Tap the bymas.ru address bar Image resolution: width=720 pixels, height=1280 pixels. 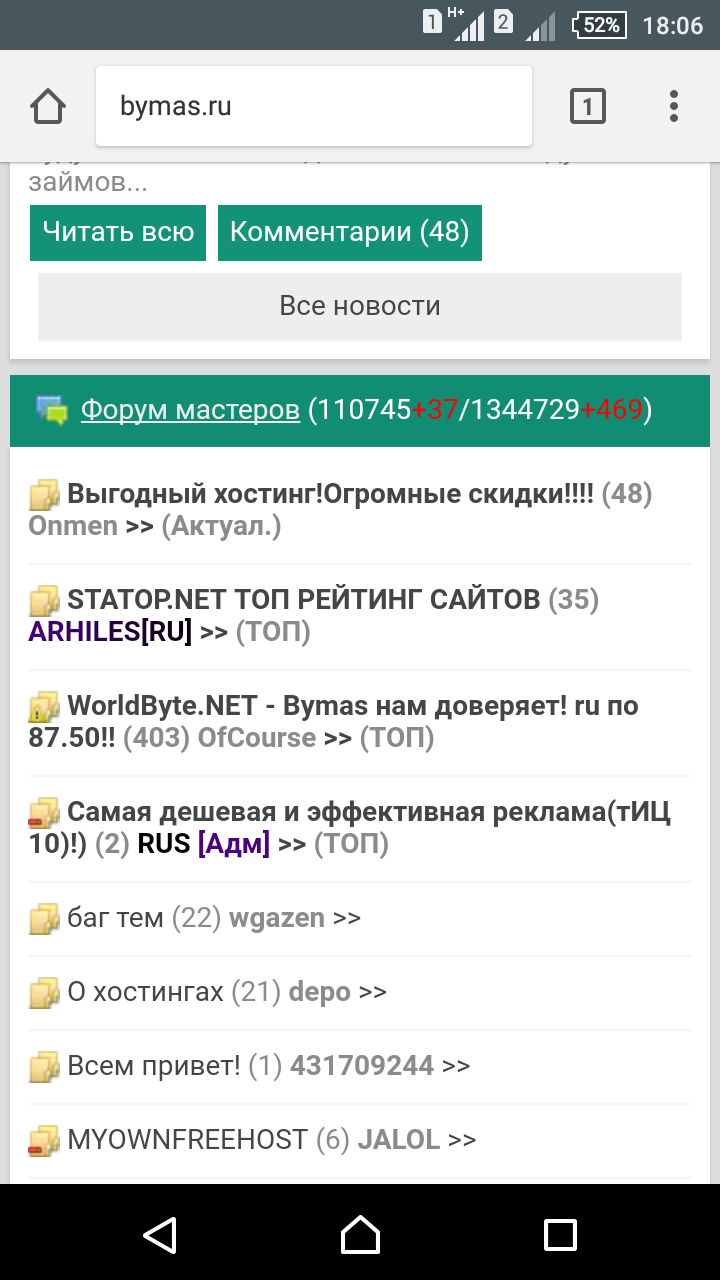[x=313, y=106]
